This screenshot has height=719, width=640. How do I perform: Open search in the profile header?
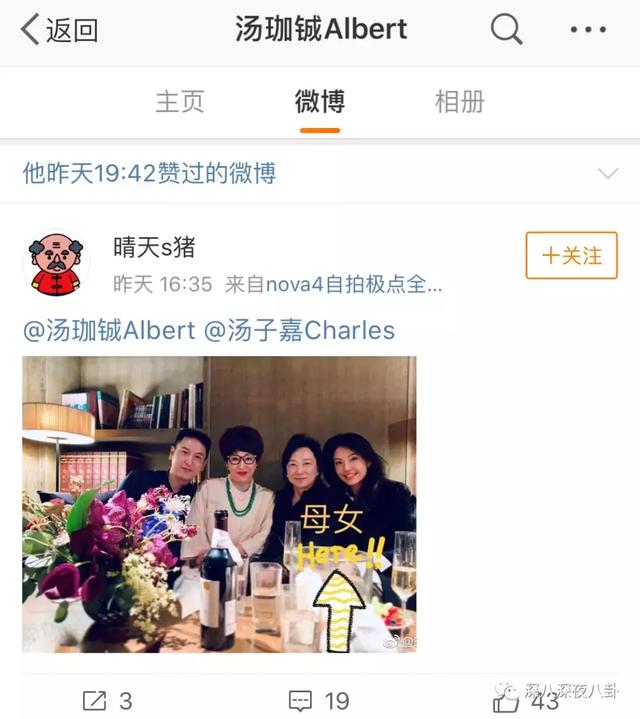tap(506, 30)
